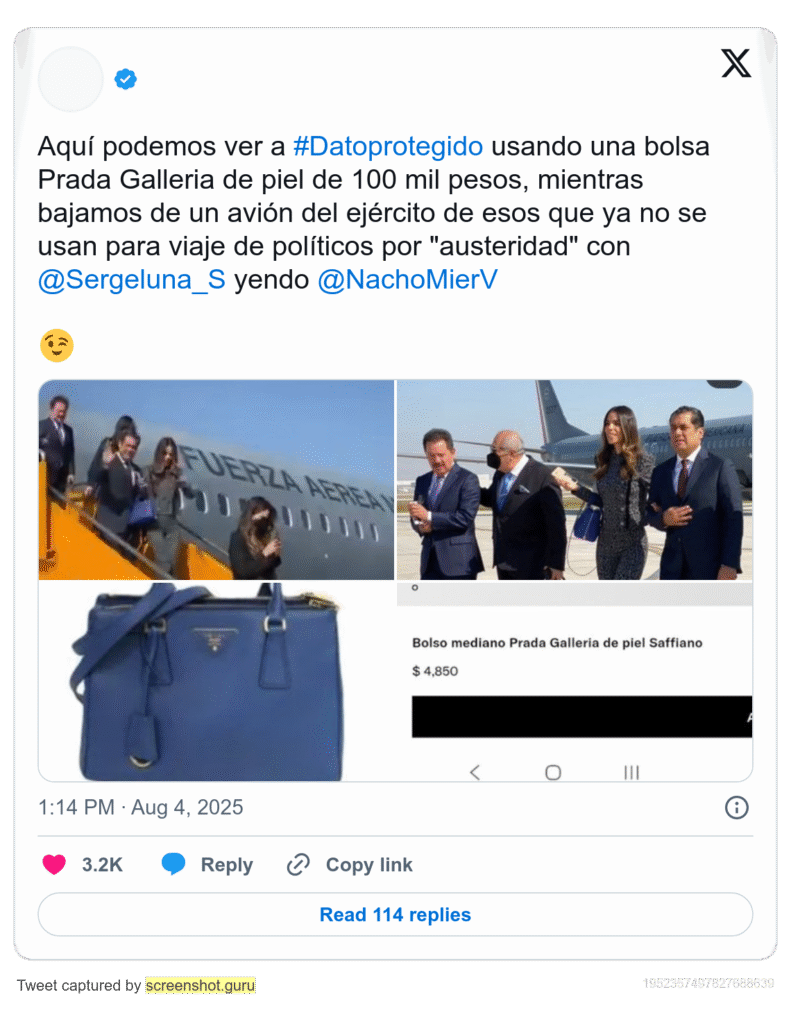Open the Twitter info icon
This screenshot has height=1024, width=791.
click(x=736, y=808)
